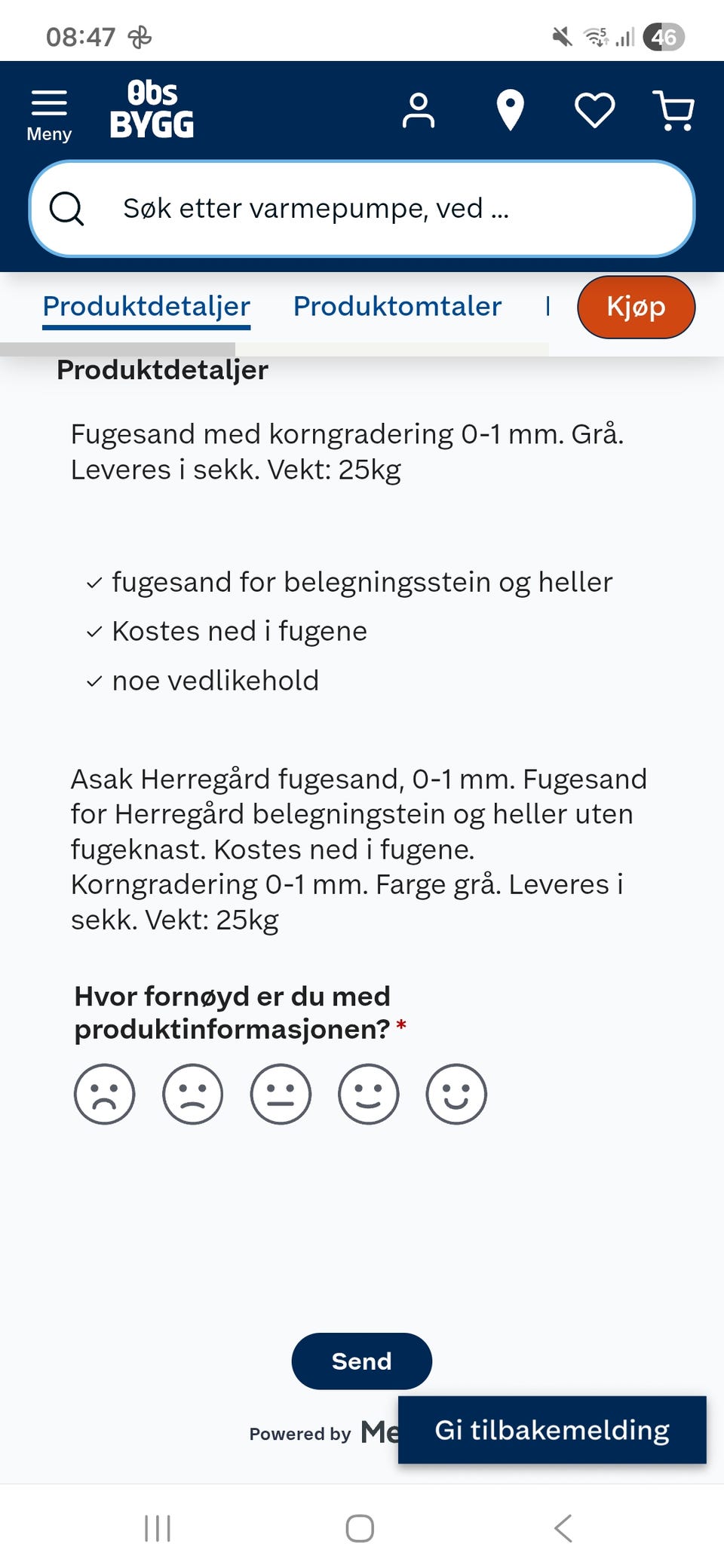Screen dimensions: 724x1568
Task: Open the store locator pin icon
Action: tap(510, 111)
